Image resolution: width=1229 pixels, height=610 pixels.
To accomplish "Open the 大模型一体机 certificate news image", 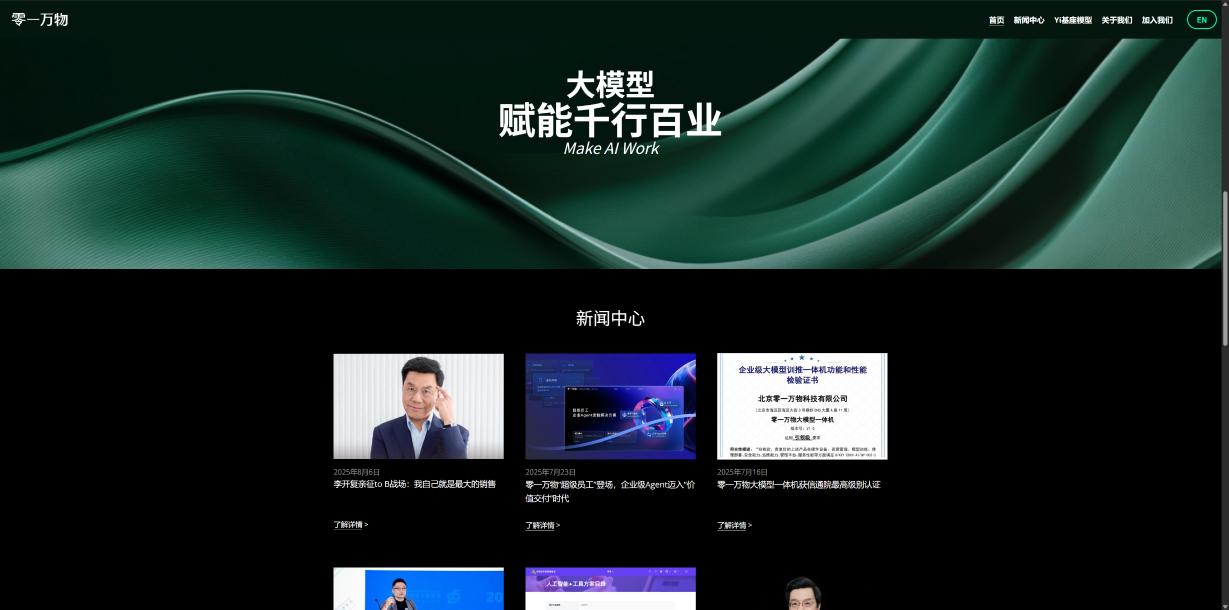I will pyautogui.click(x=802, y=406).
